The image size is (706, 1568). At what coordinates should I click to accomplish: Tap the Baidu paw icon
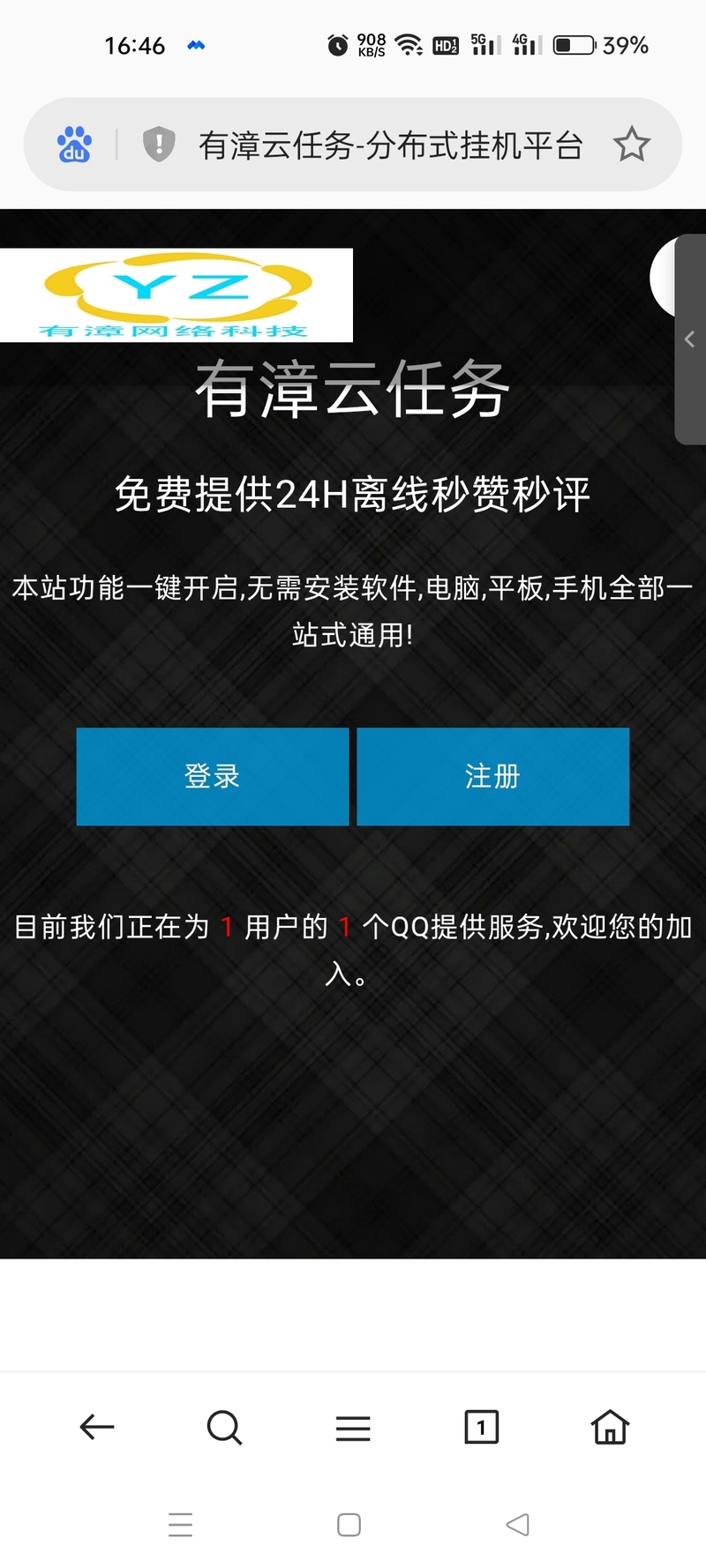(75, 144)
